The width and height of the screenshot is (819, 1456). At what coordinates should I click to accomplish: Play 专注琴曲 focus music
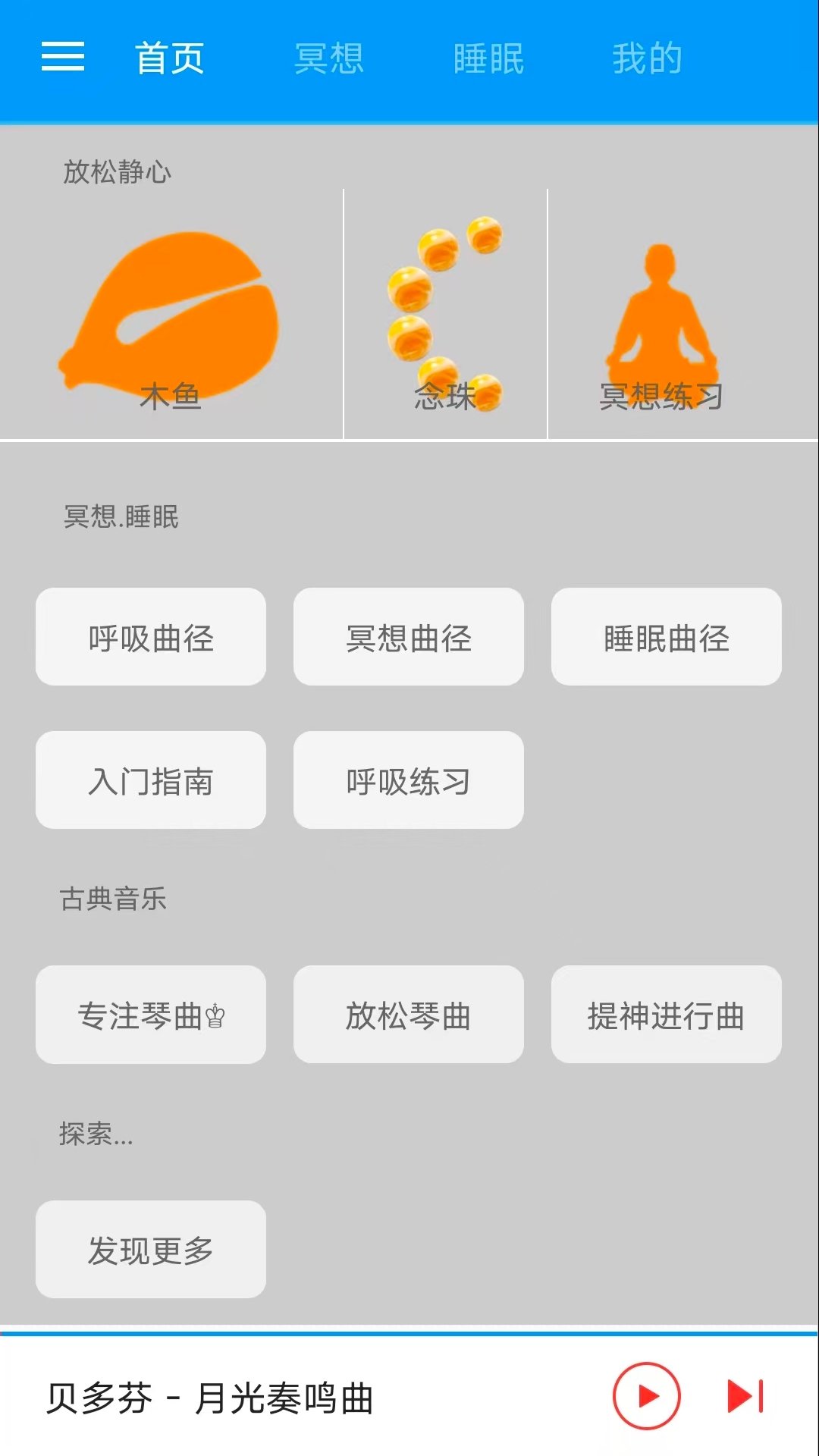pos(150,1015)
